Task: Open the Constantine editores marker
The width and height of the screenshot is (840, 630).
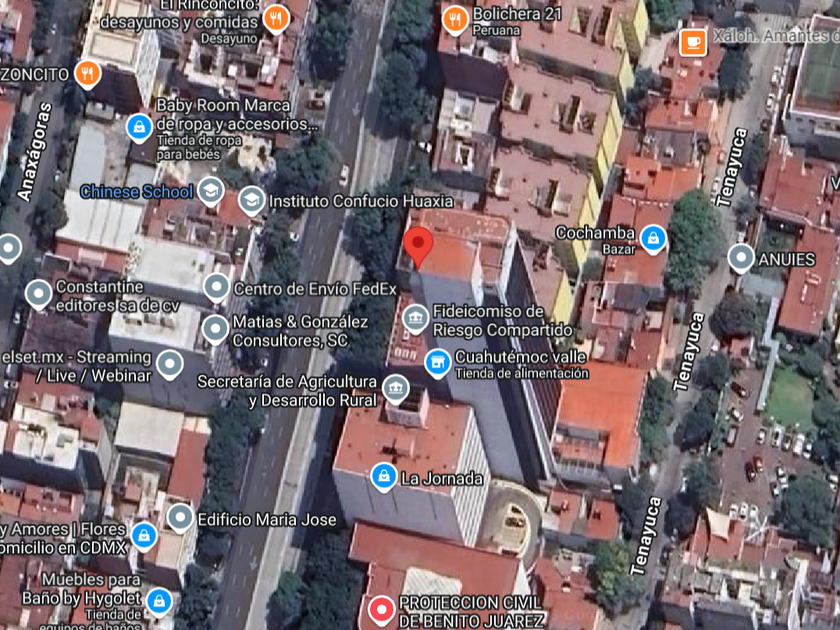Action: [x=39, y=294]
